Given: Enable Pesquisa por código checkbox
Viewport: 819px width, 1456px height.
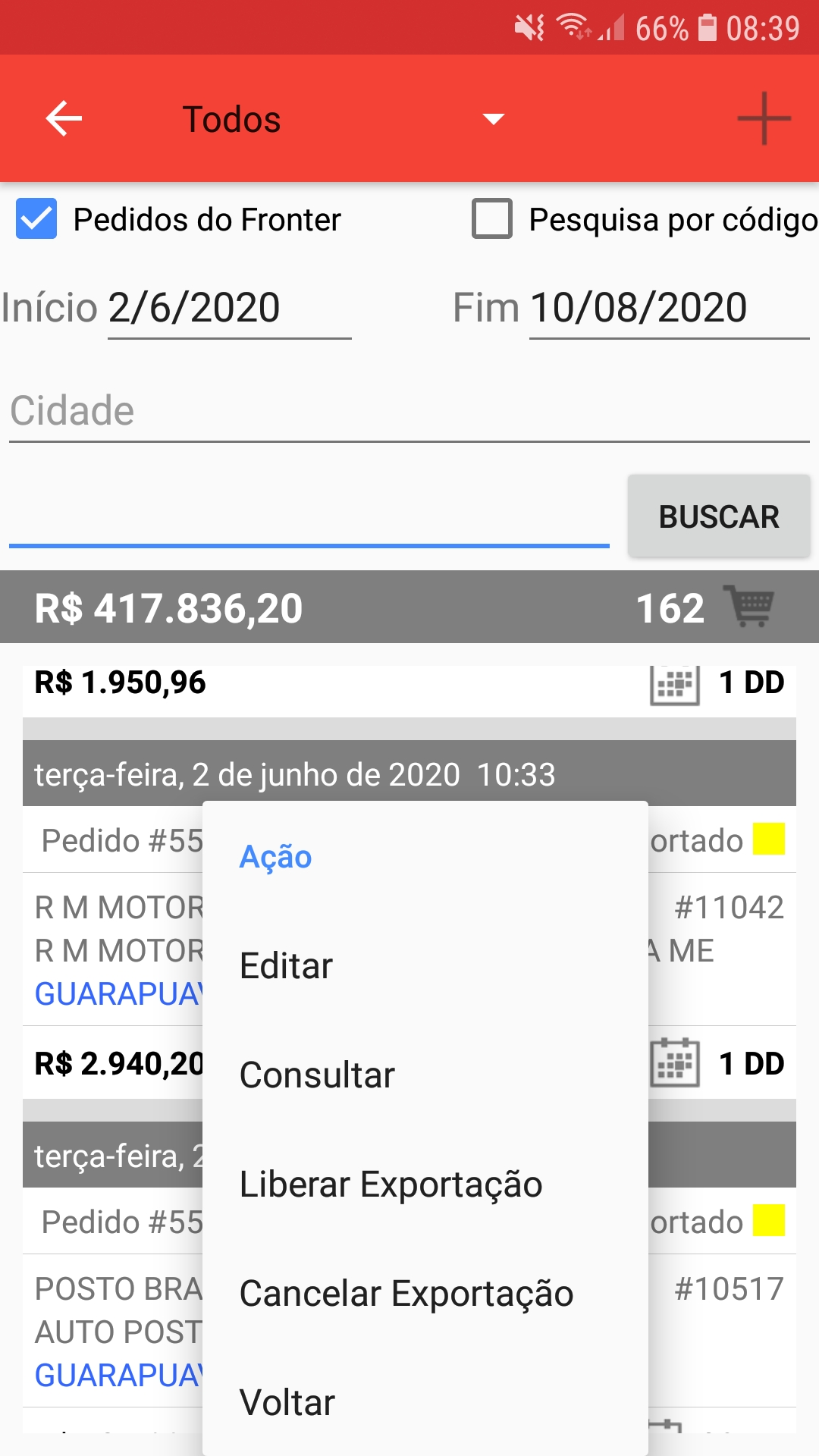Looking at the screenshot, I should point(492,219).
